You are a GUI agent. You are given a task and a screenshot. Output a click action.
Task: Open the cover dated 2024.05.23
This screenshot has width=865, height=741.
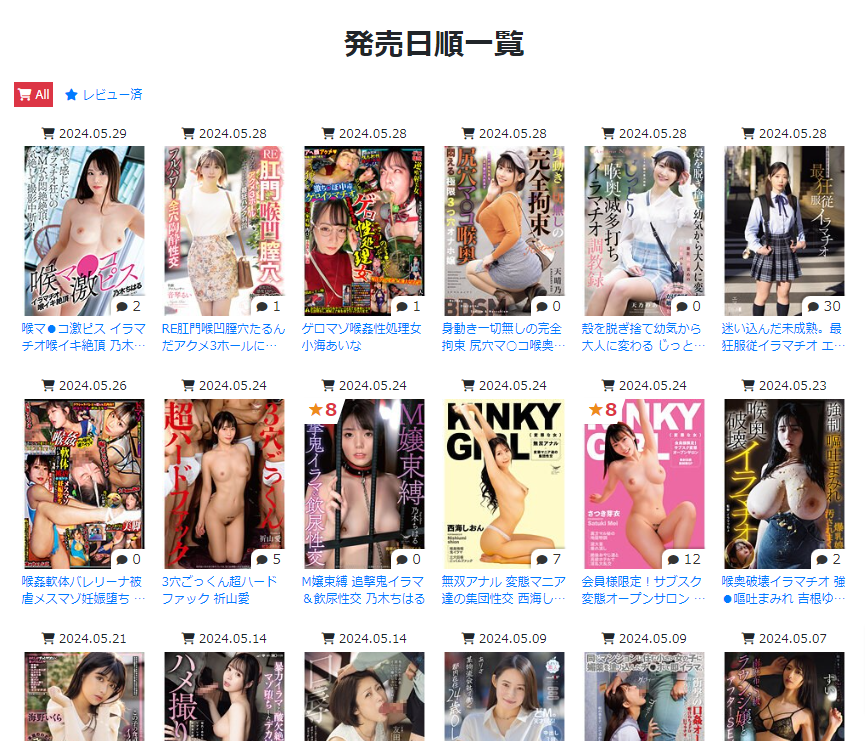(784, 484)
